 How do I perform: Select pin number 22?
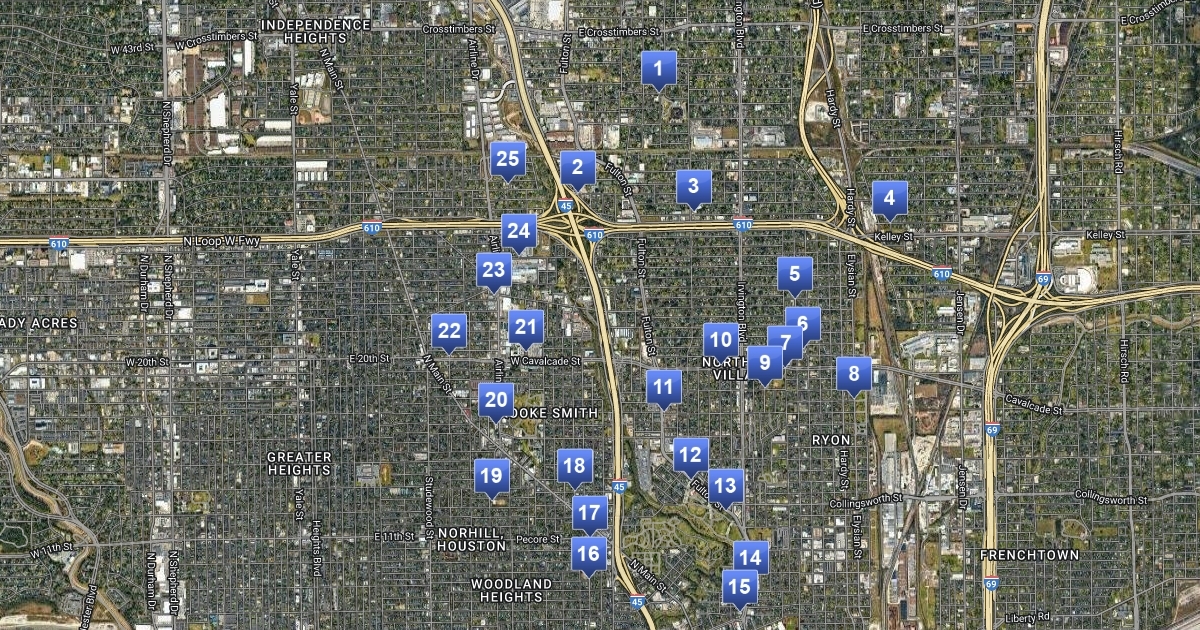(x=449, y=330)
